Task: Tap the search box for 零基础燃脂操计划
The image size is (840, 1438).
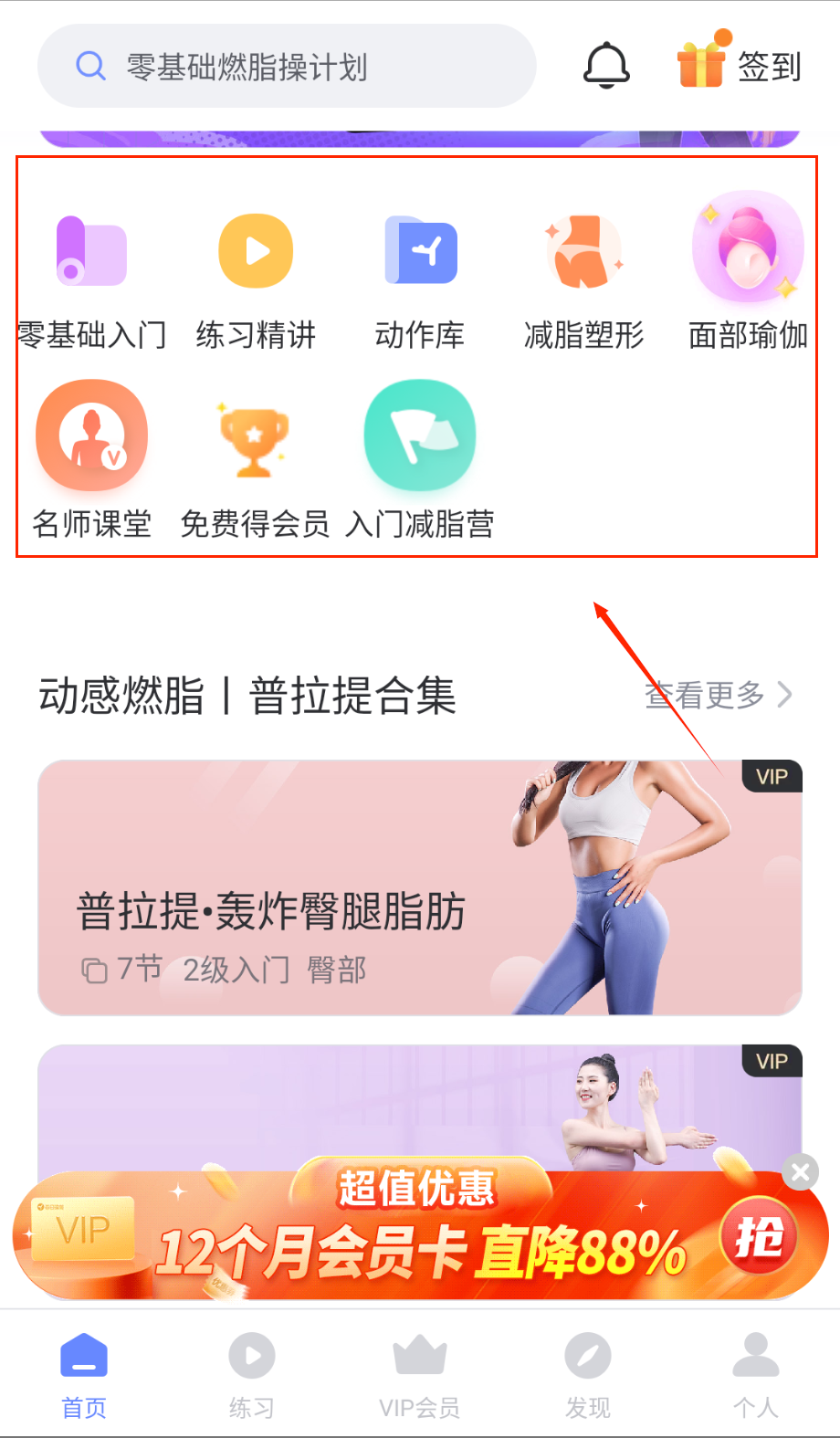Action: (285, 67)
